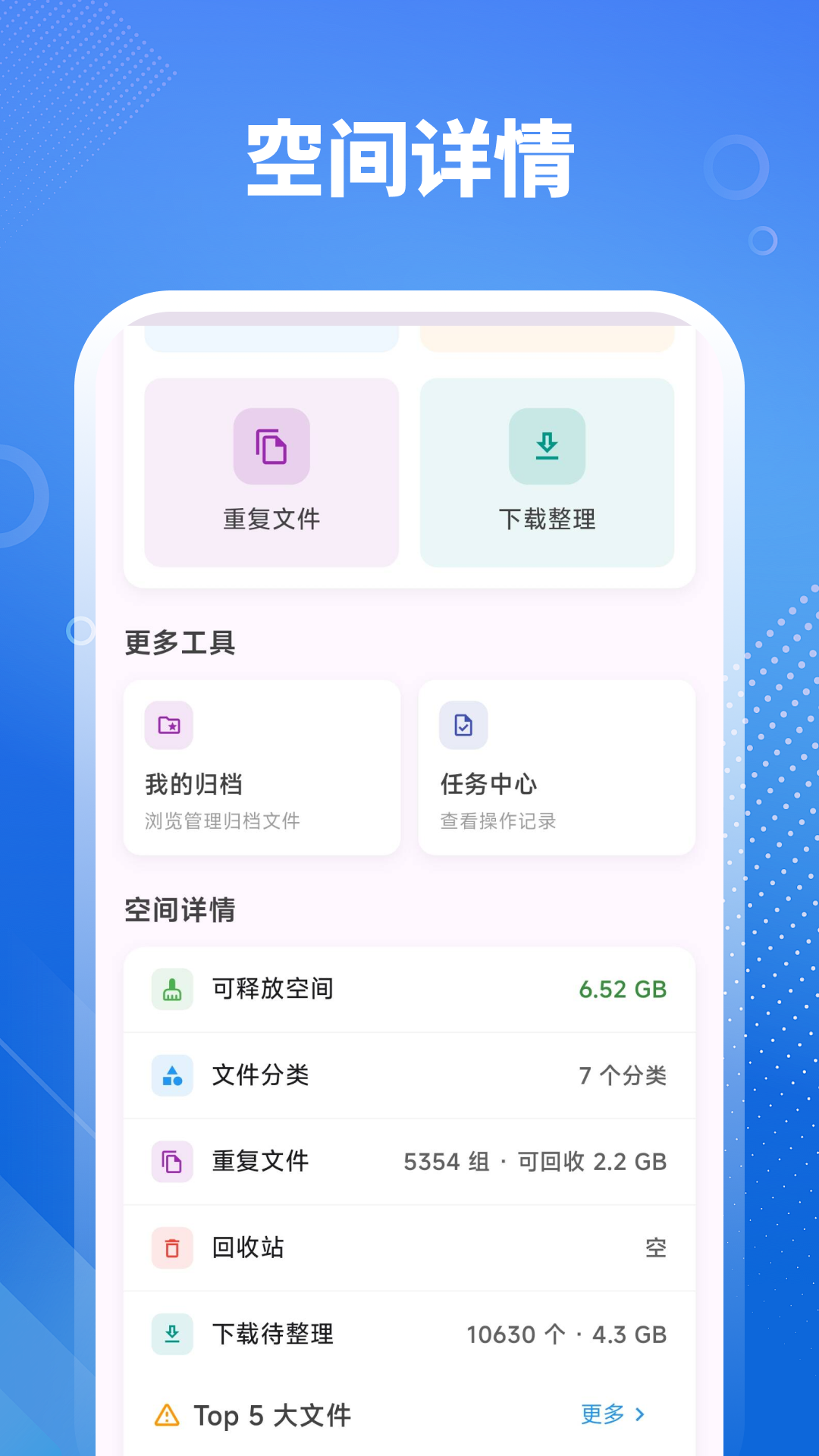The width and height of the screenshot is (819, 1456).
Task: Open 我的归档 to 浏览管理归档文件
Action: [262, 767]
